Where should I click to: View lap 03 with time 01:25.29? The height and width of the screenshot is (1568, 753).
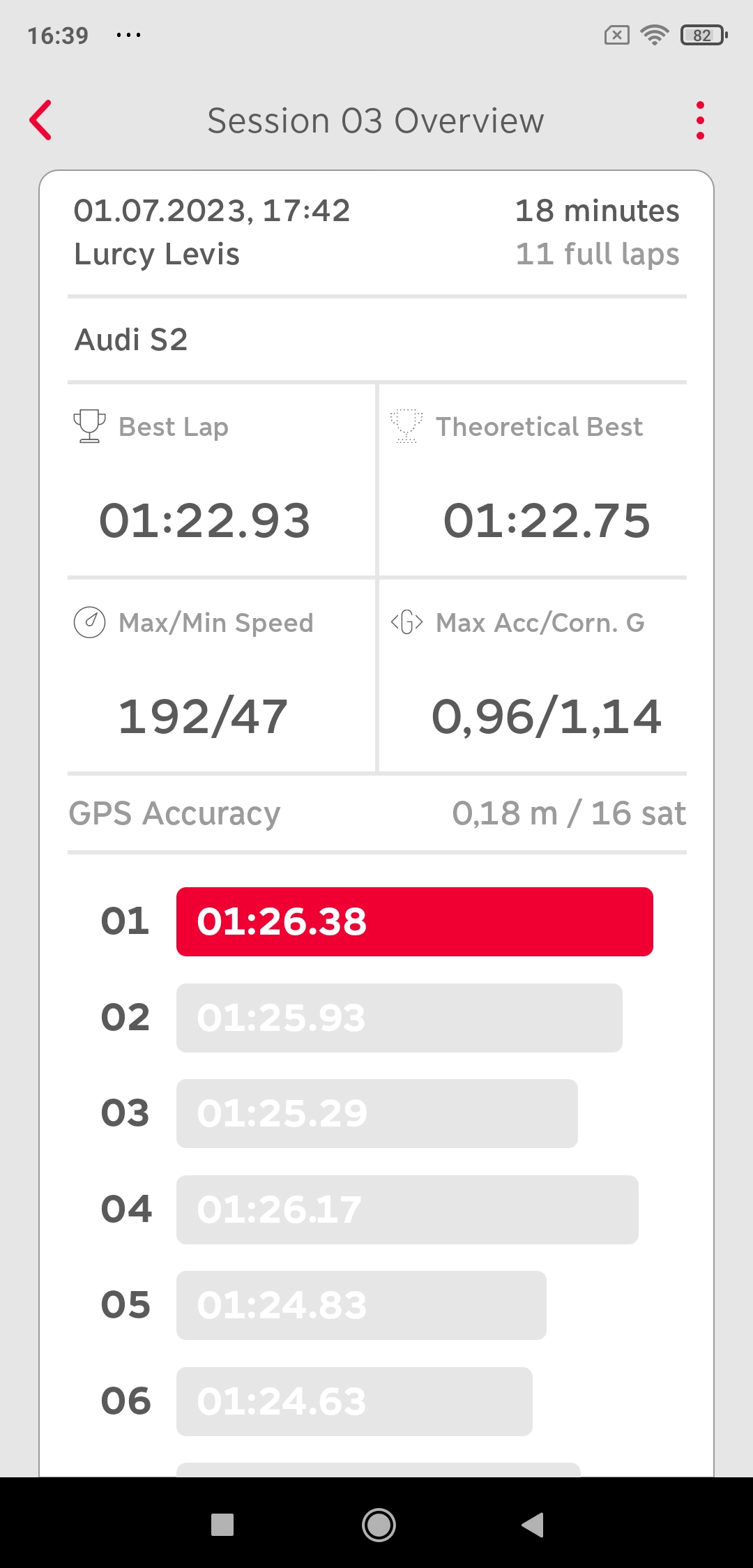[x=376, y=1113]
